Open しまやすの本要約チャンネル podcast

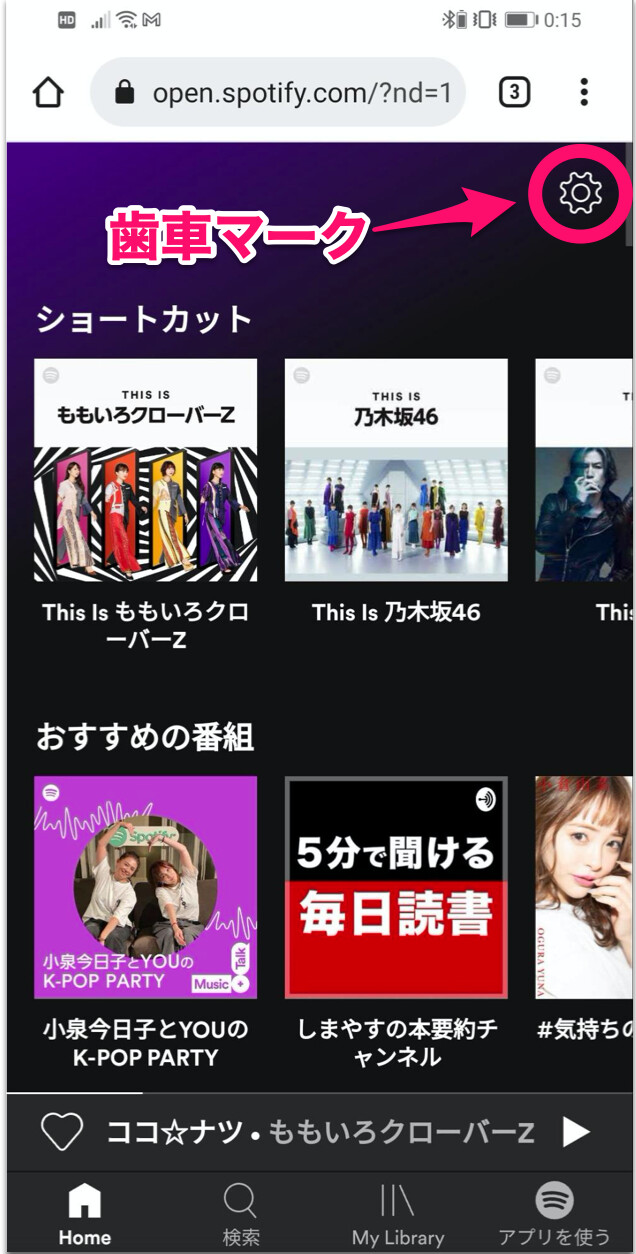pos(396,887)
